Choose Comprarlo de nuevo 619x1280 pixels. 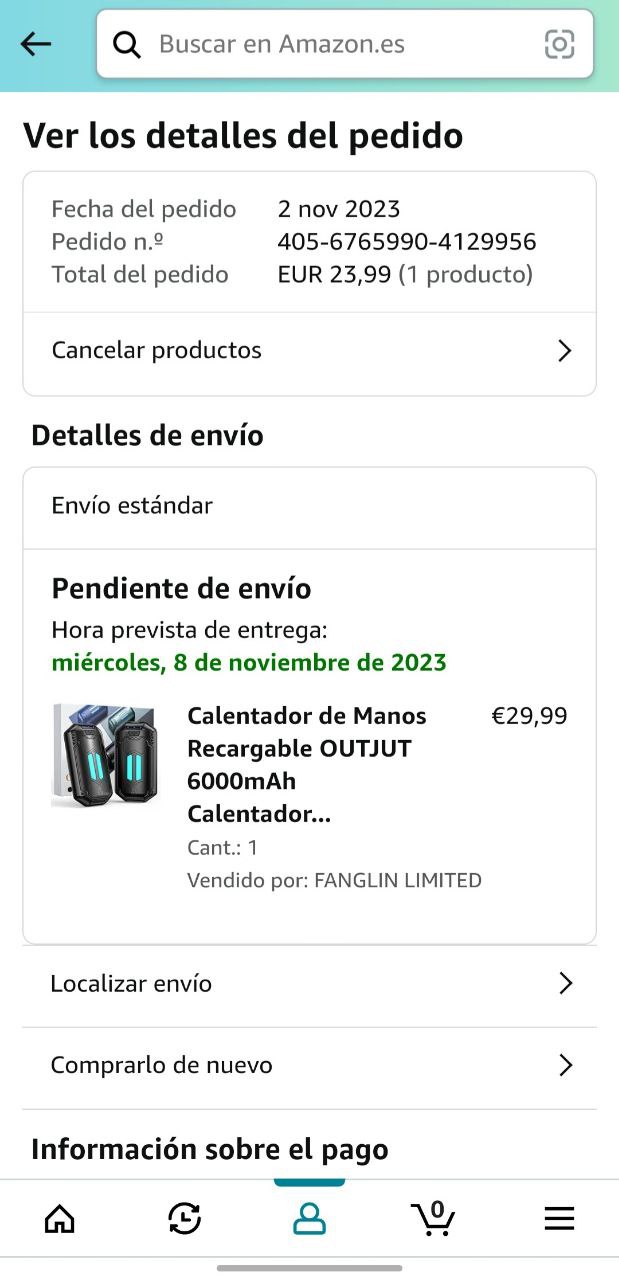[x=309, y=1066]
